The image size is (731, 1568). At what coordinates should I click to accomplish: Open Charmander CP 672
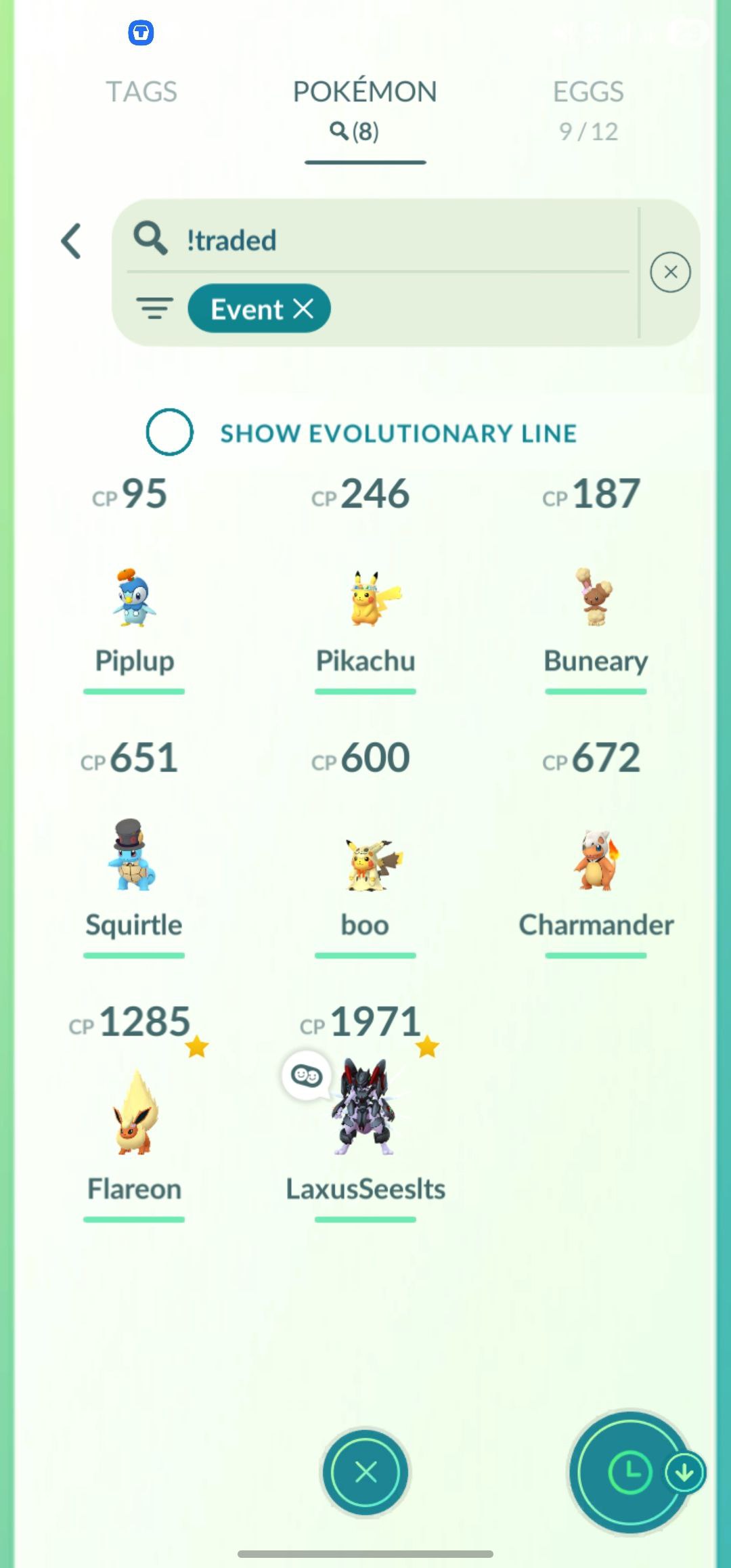(x=596, y=861)
